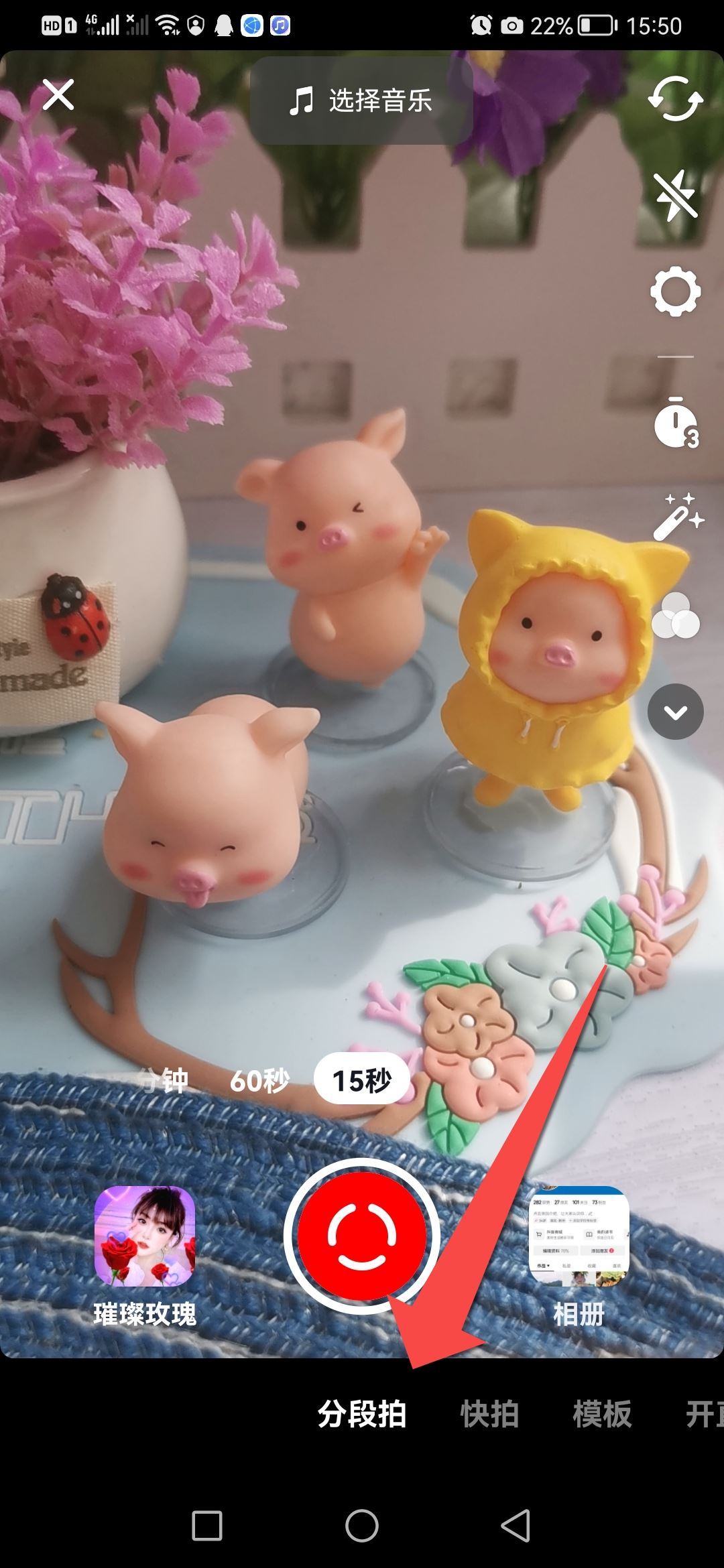Close the camera recording screen

click(58, 94)
